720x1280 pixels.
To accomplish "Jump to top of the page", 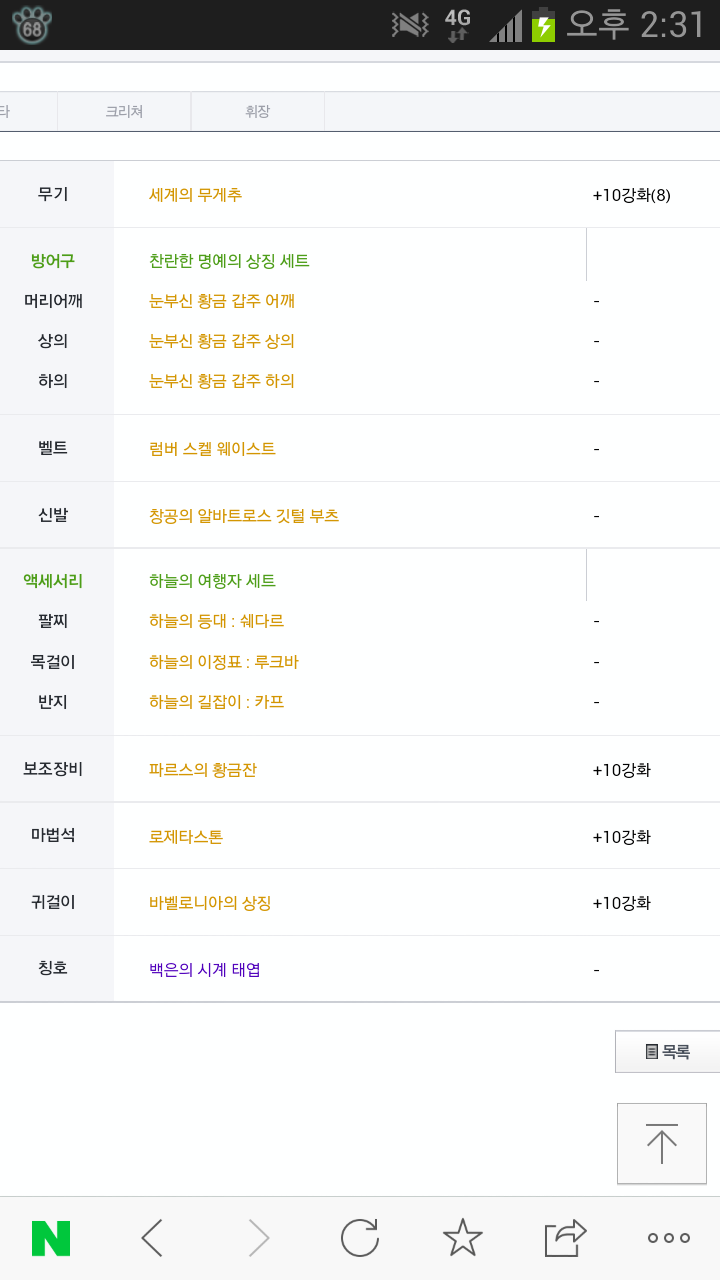I will point(662,1143).
